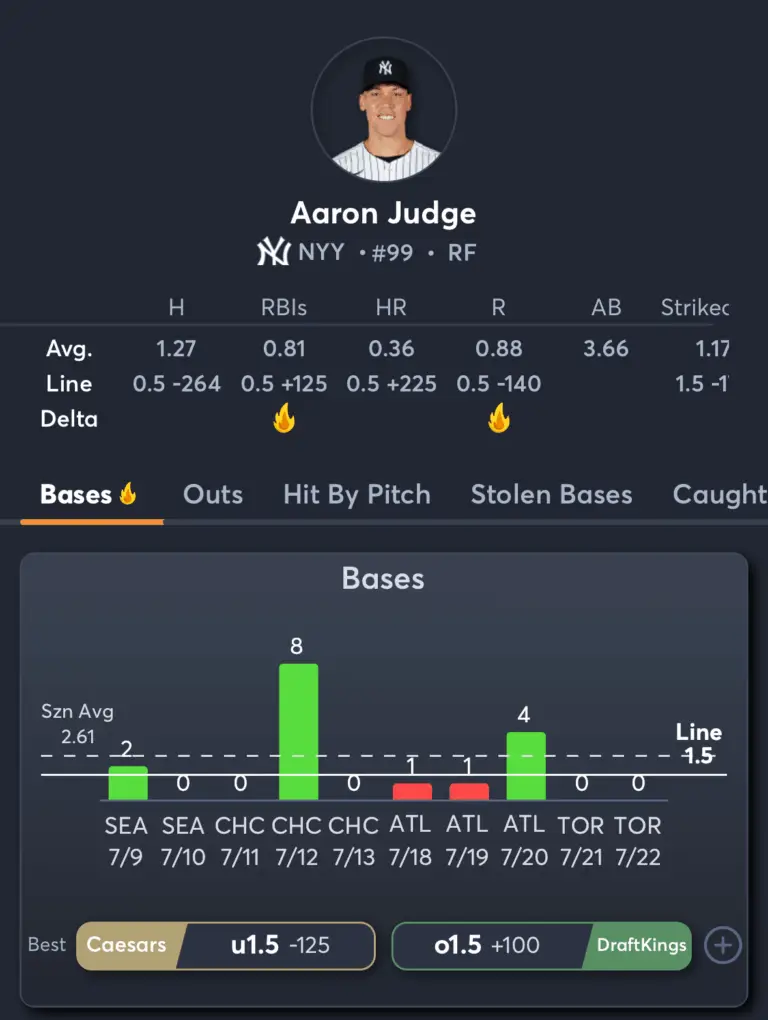Tap the plus icon beside DraftKings
The width and height of the screenshot is (768, 1020).
[723, 945]
